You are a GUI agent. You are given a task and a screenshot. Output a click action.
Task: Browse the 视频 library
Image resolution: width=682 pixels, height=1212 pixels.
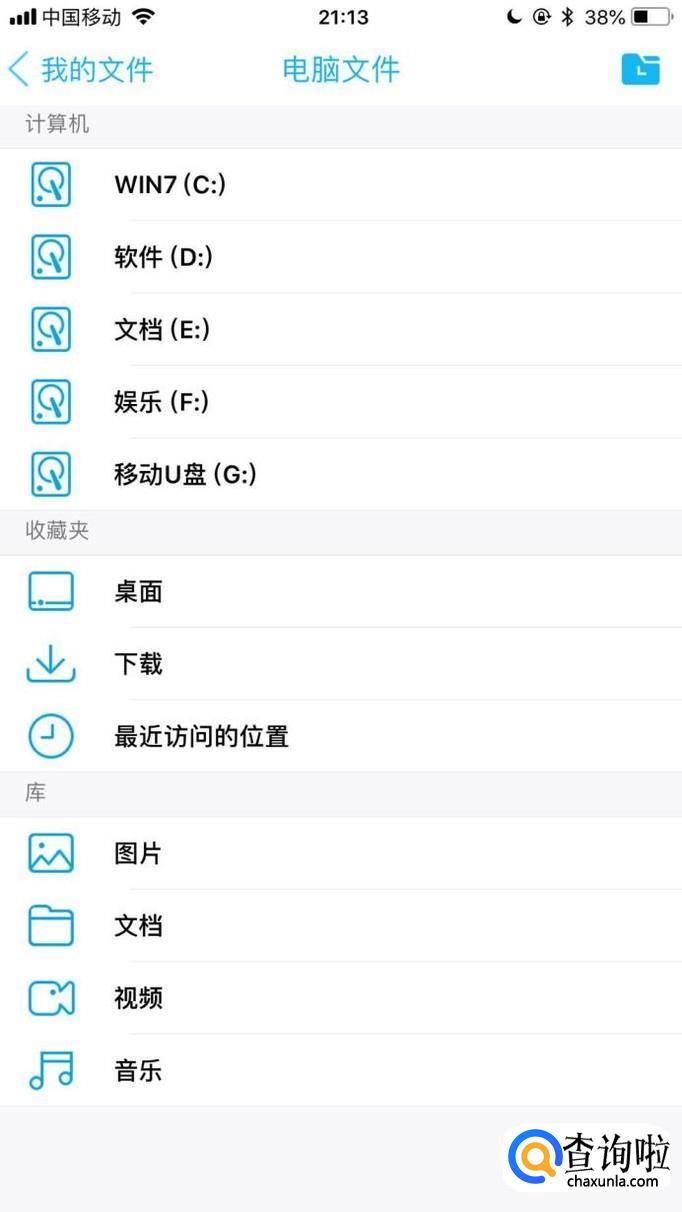tap(138, 998)
